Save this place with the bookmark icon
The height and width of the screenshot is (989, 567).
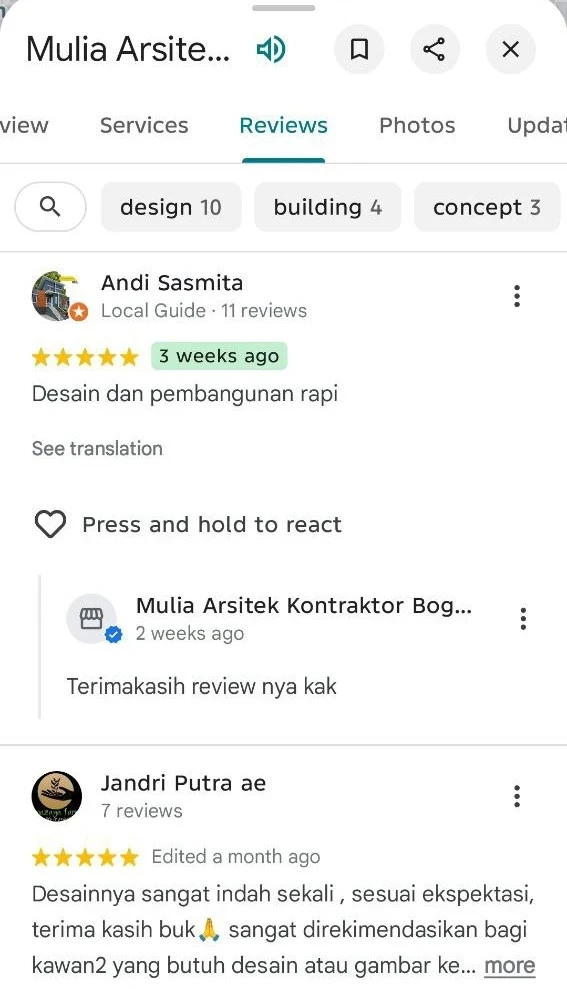[x=359, y=49]
